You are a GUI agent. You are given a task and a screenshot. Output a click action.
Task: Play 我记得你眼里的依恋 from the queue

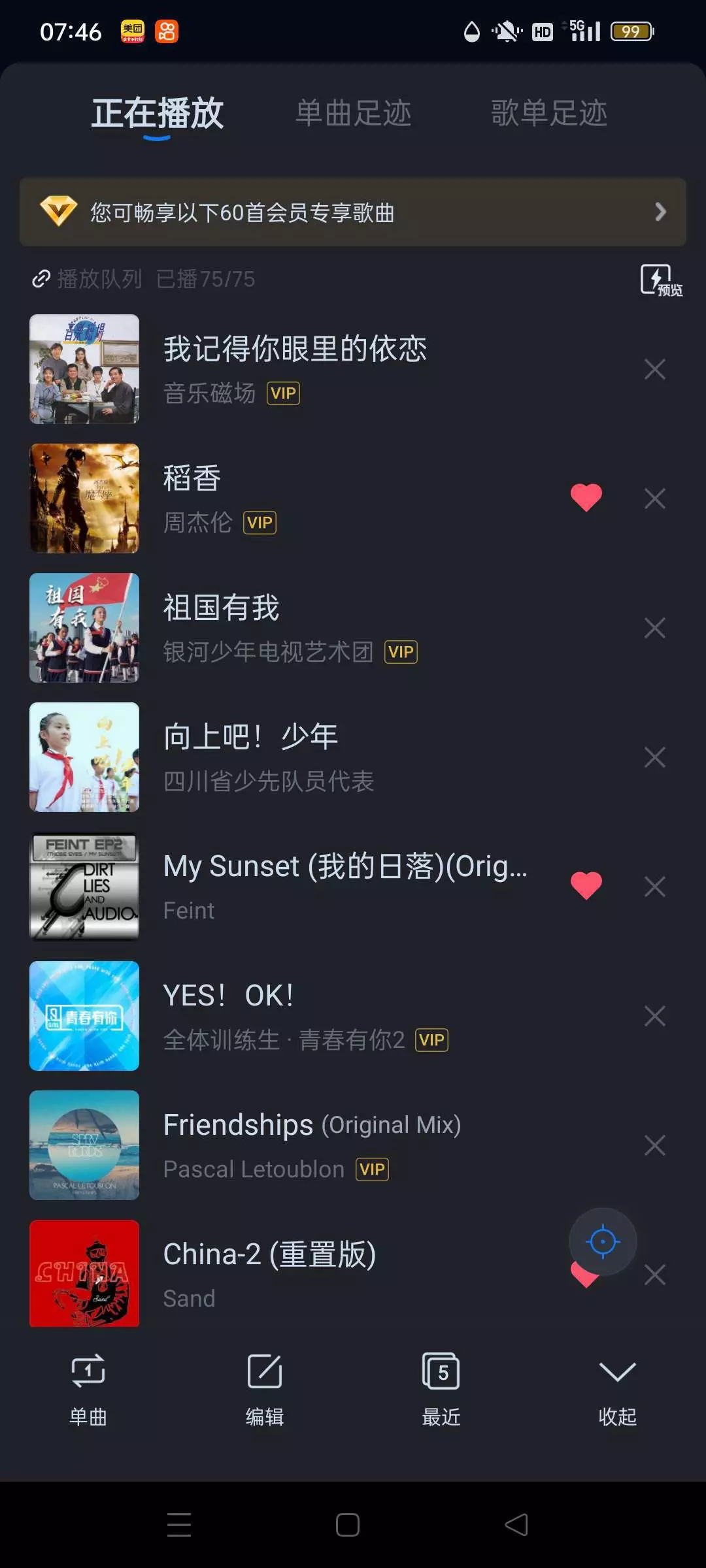pos(294,368)
